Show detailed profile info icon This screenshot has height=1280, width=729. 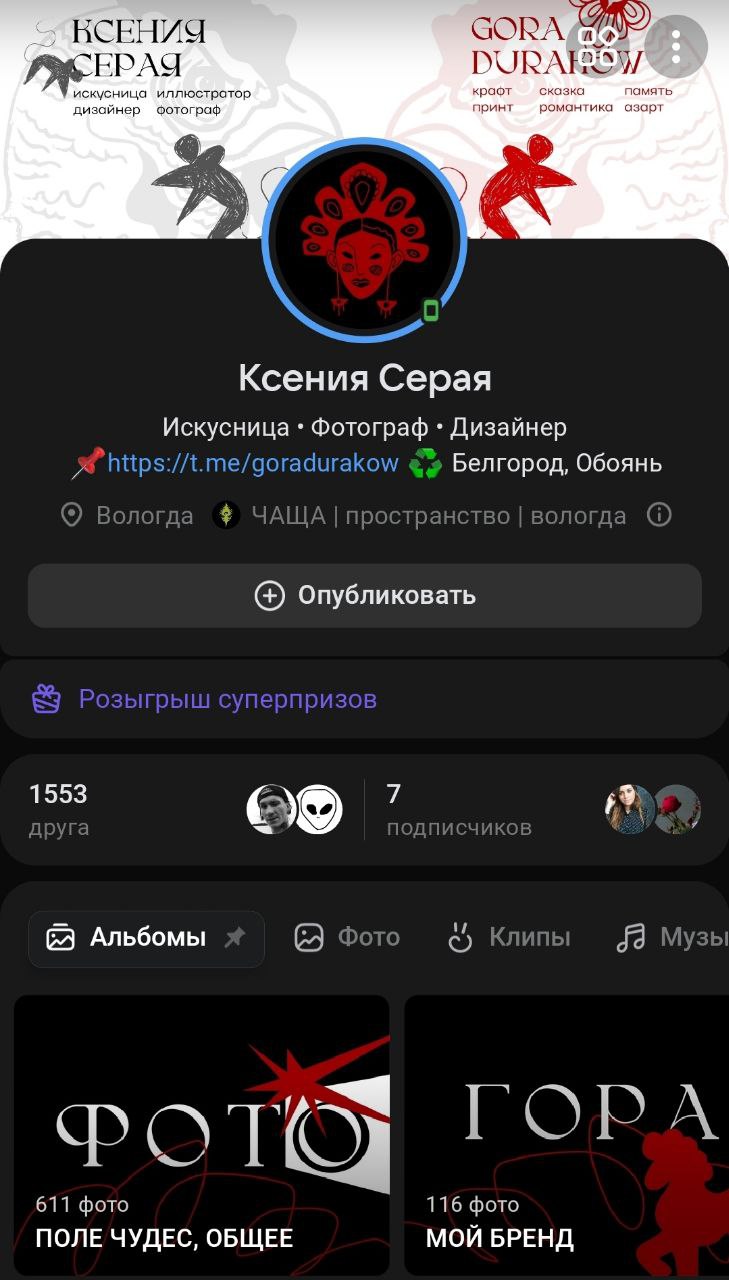[x=658, y=516]
